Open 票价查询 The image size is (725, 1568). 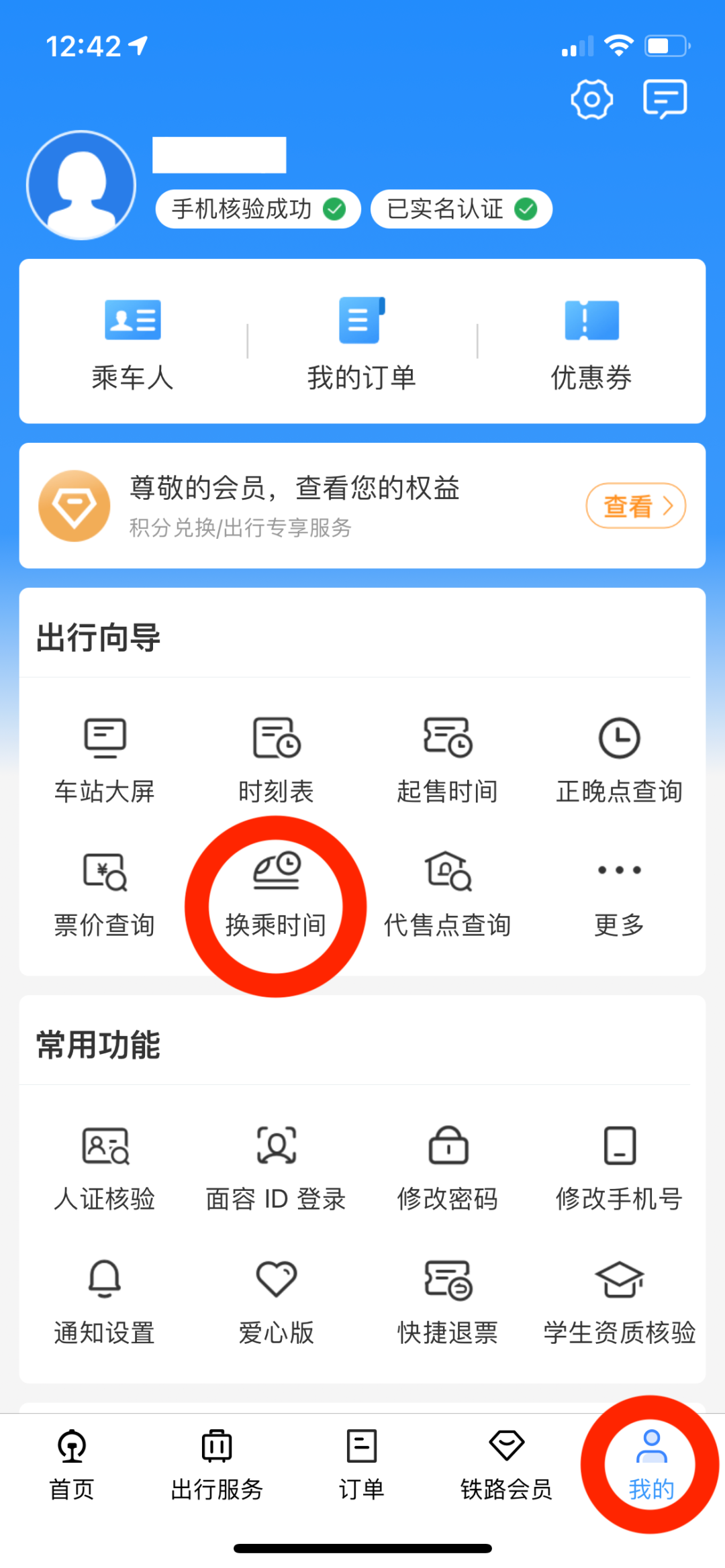[105, 894]
